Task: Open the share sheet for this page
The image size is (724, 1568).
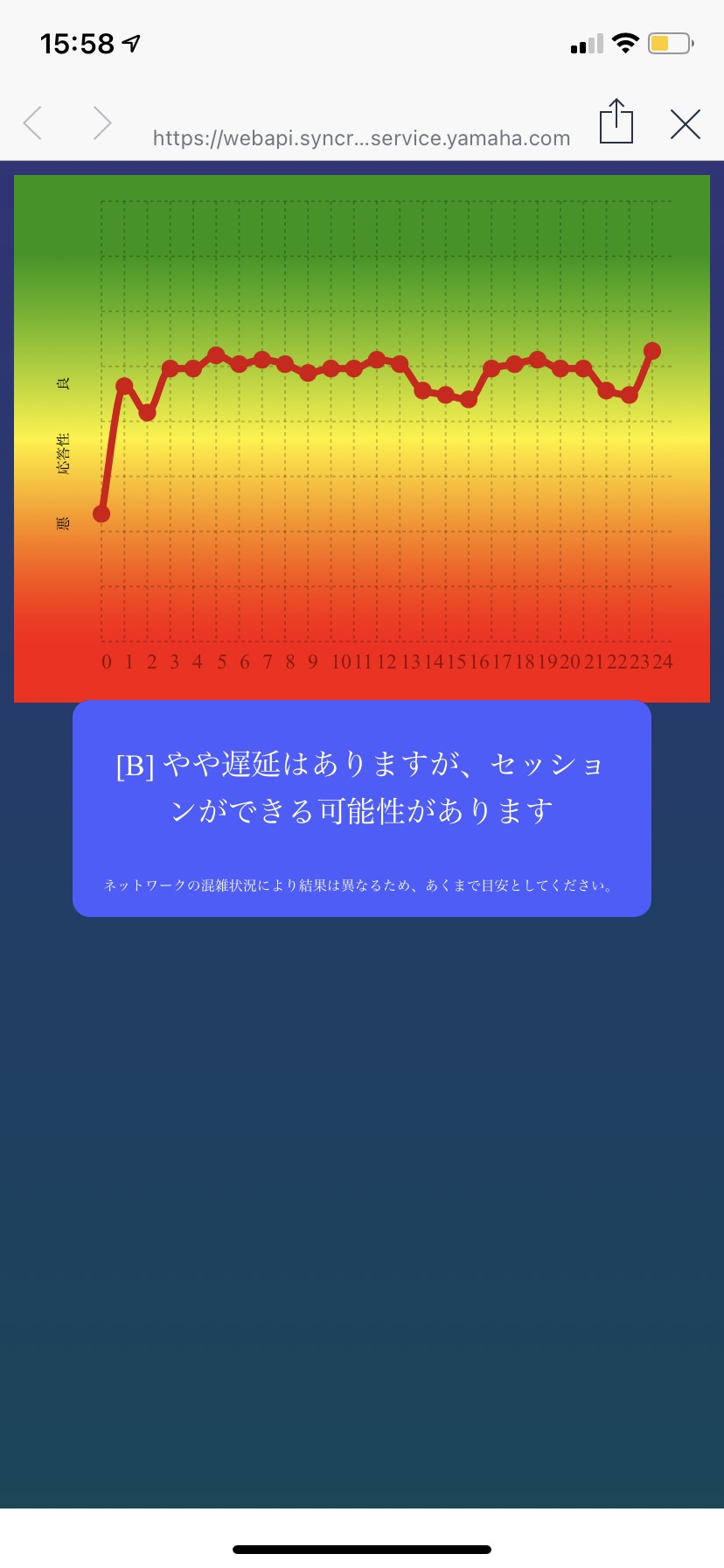Action: click(x=616, y=121)
